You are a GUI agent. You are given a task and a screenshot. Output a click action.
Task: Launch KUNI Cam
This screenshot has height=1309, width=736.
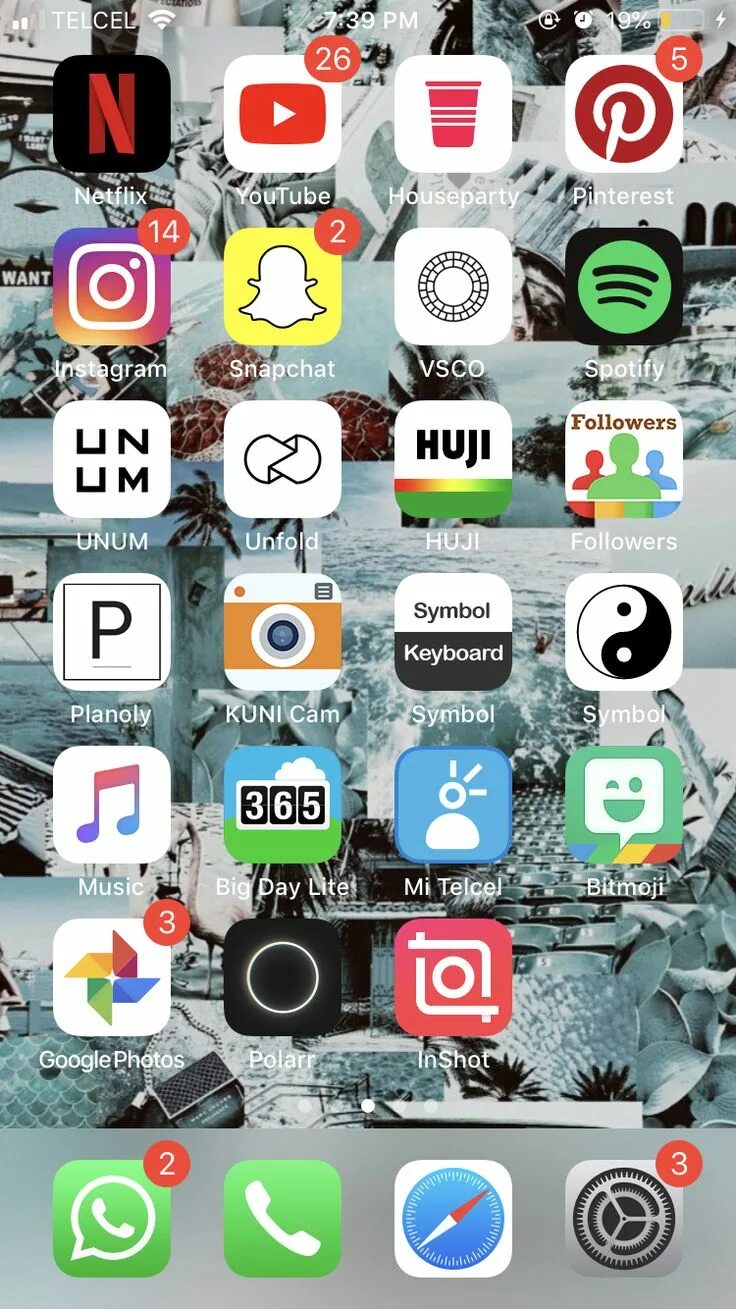point(283,632)
